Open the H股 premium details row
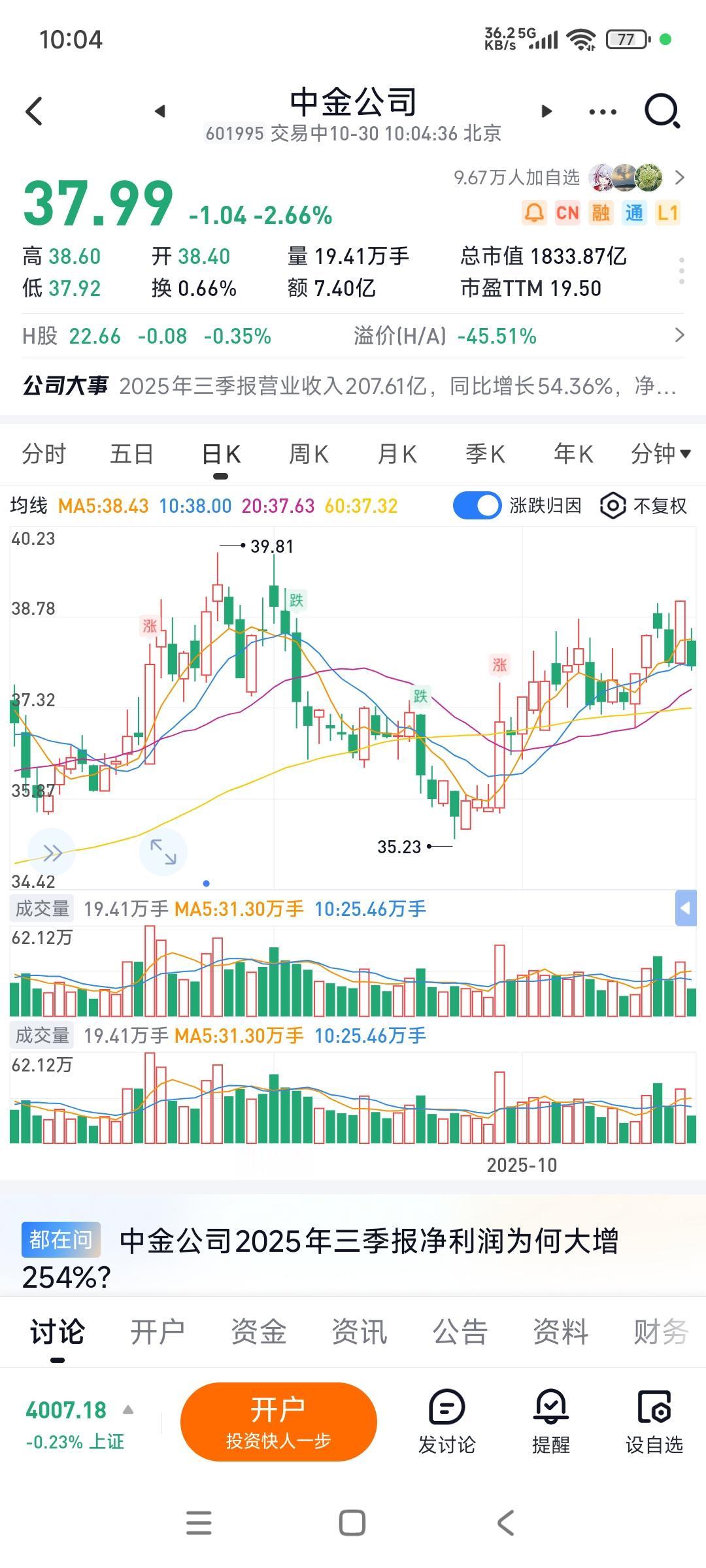The width and height of the screenshot is (706, 1568). (x=353, y=336)
